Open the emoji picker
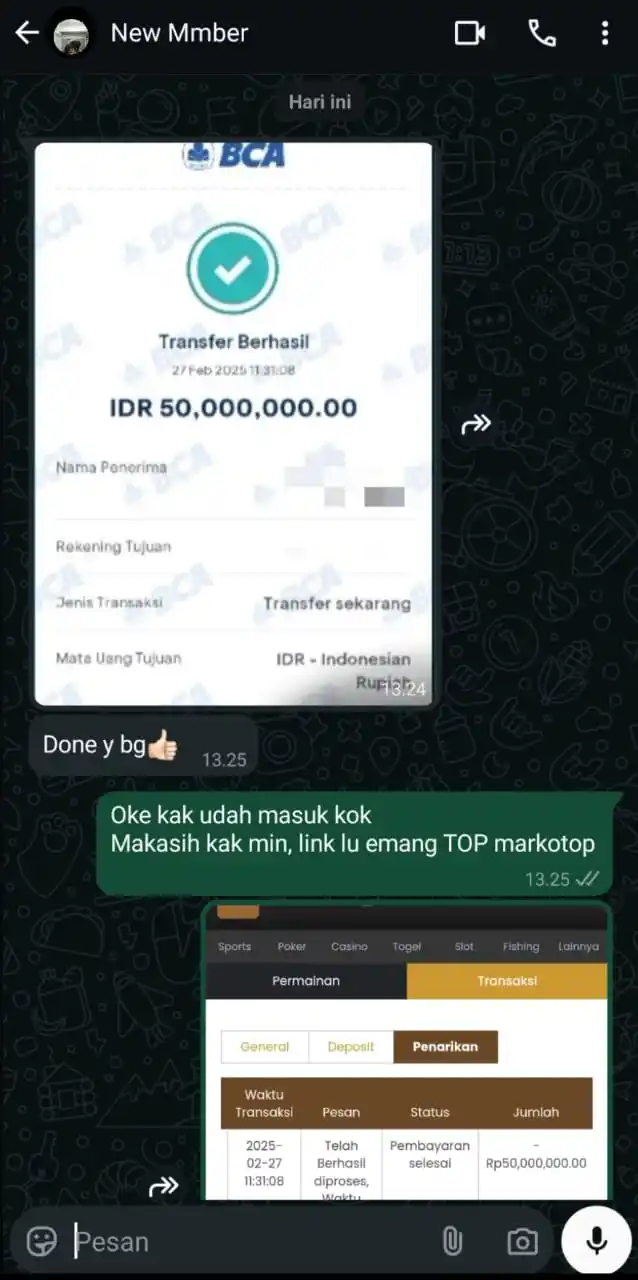 pos(41,1241)
